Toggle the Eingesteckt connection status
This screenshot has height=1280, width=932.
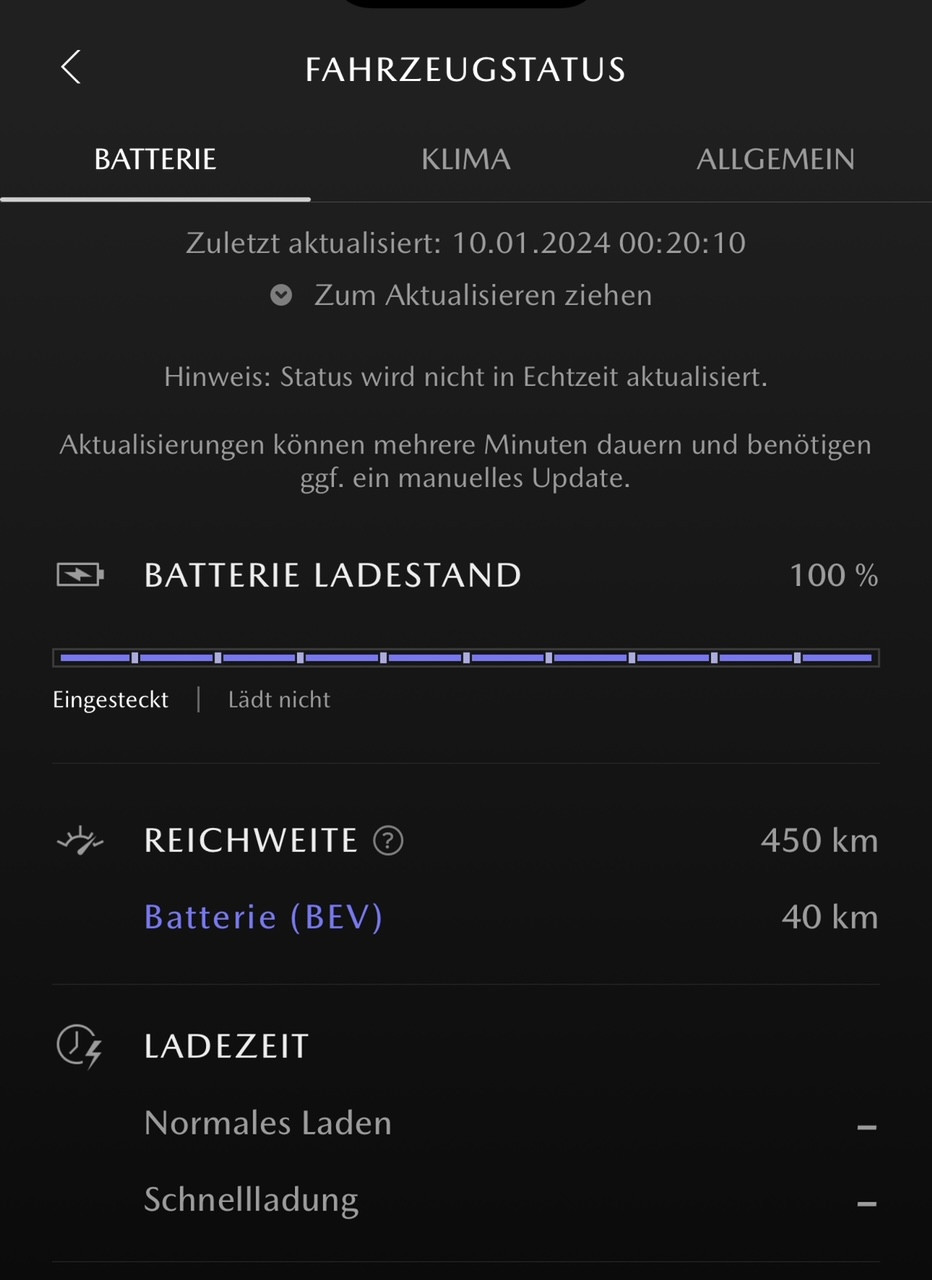(x=110, y=699)
